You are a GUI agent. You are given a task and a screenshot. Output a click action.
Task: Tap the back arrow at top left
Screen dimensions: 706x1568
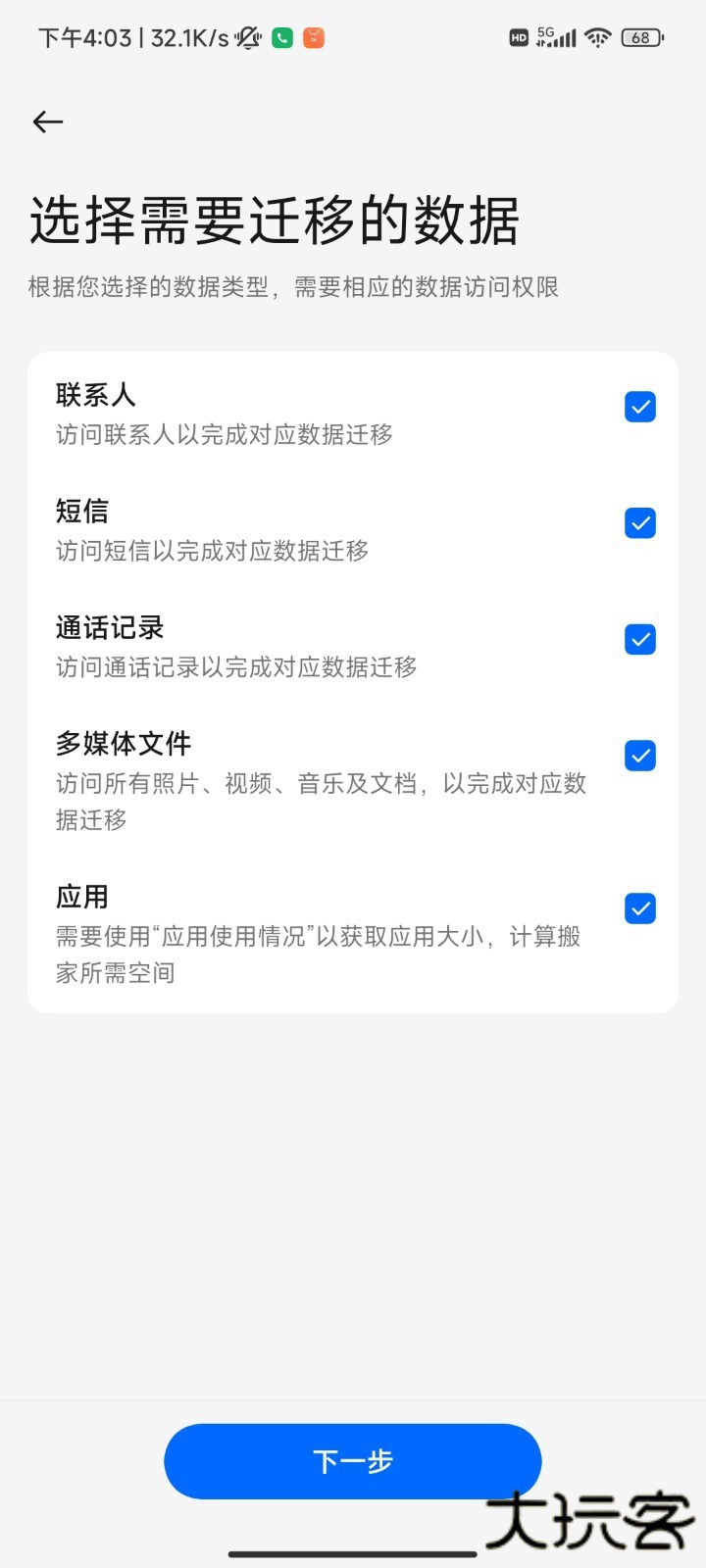click(47, 122)
